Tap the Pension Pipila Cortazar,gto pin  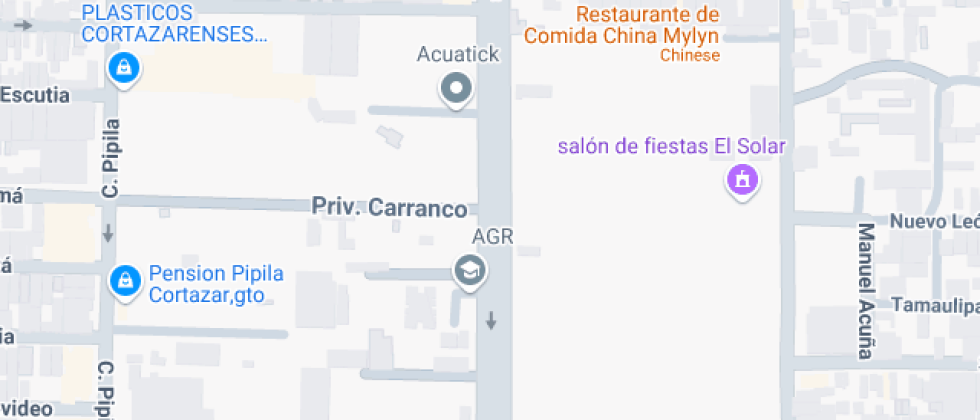(124, 281)
